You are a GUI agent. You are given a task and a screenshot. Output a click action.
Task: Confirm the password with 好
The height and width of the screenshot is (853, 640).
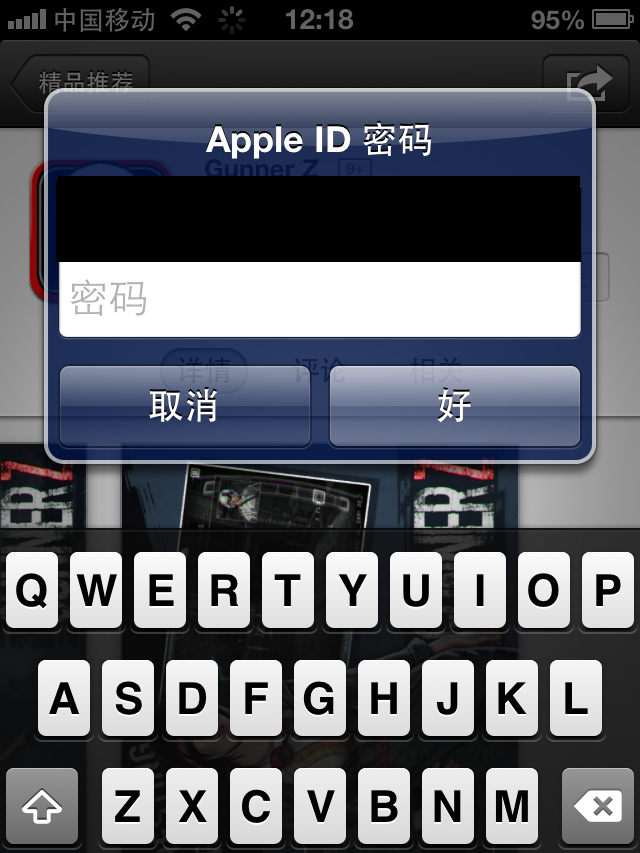pyautogui.click(x=454, y=406)
